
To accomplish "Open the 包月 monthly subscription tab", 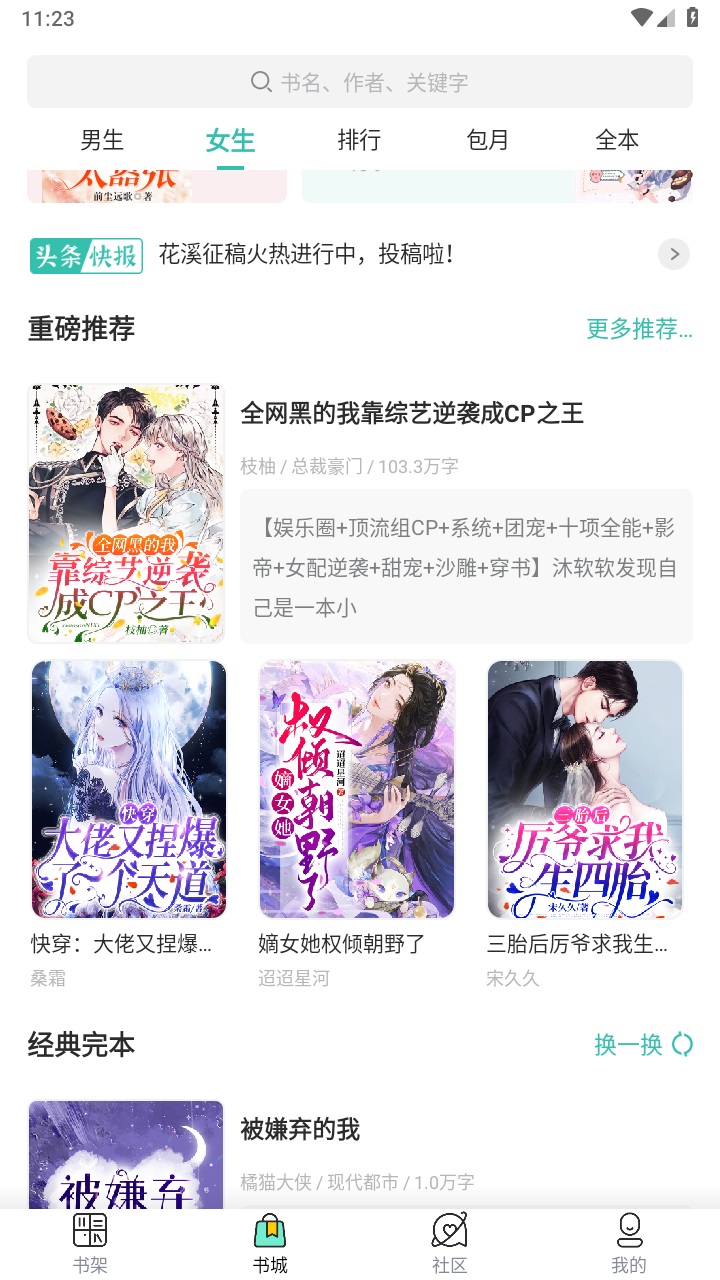I will [488, 141].
